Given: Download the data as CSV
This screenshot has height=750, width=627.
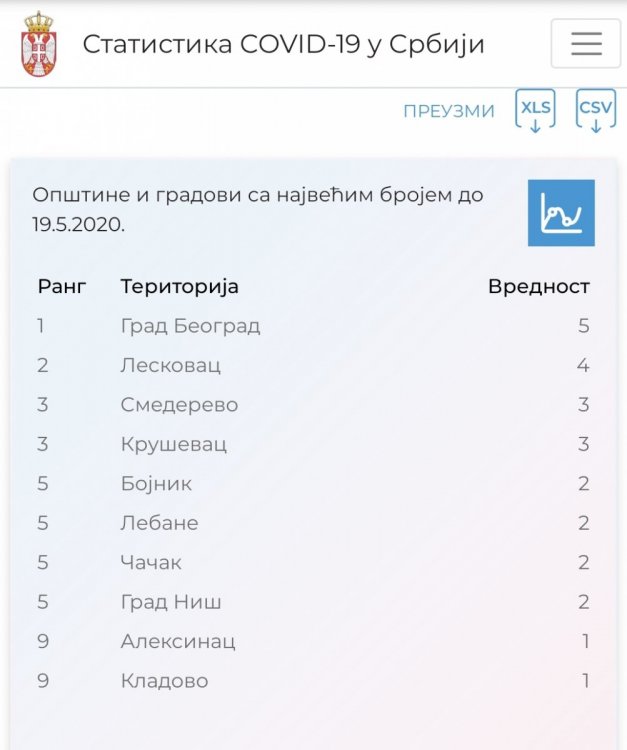Looking at the screenshot, I should click(x=595, y=112).
